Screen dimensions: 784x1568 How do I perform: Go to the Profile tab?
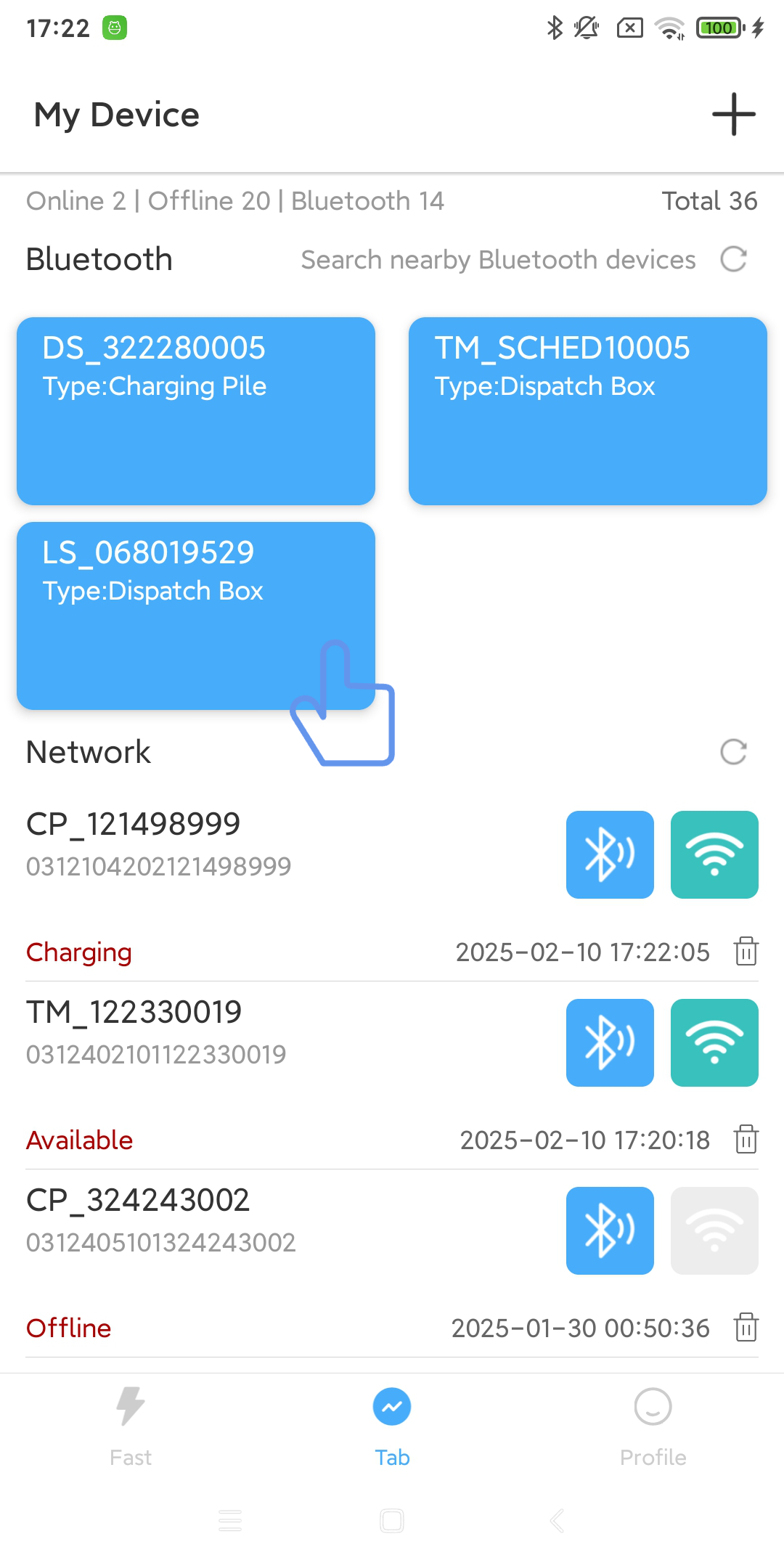(653, 1424)
